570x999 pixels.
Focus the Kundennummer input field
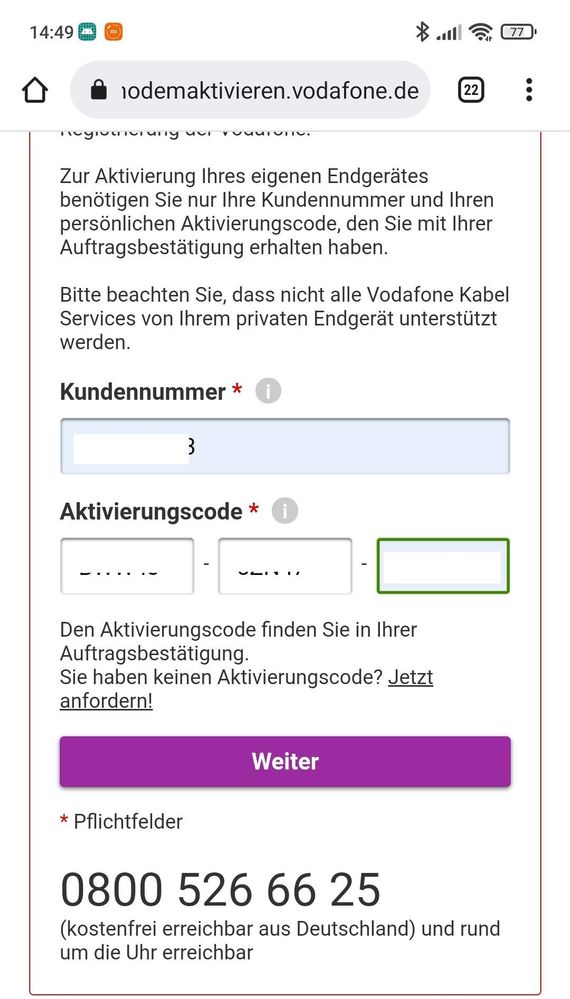[285, 446]
